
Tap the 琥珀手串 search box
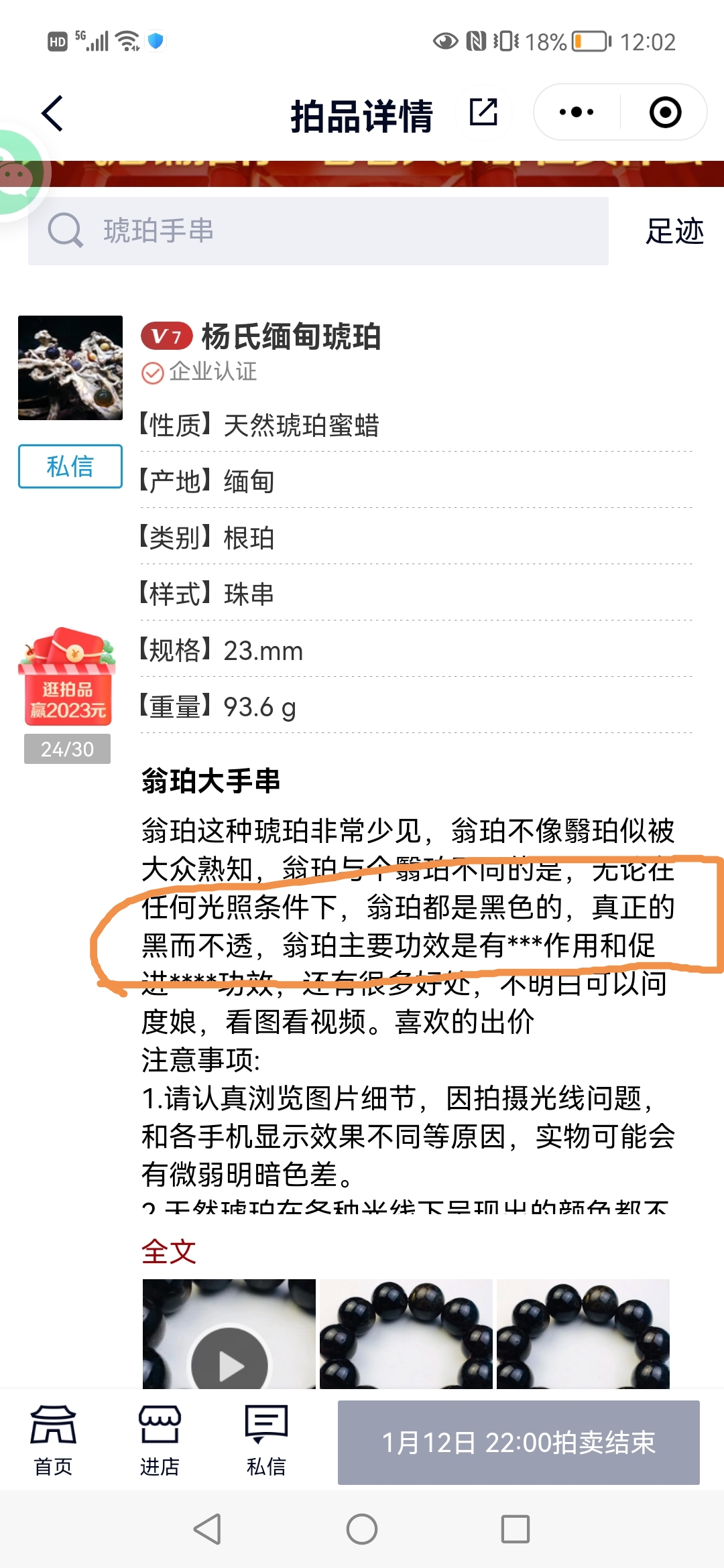tap(318, 231)
